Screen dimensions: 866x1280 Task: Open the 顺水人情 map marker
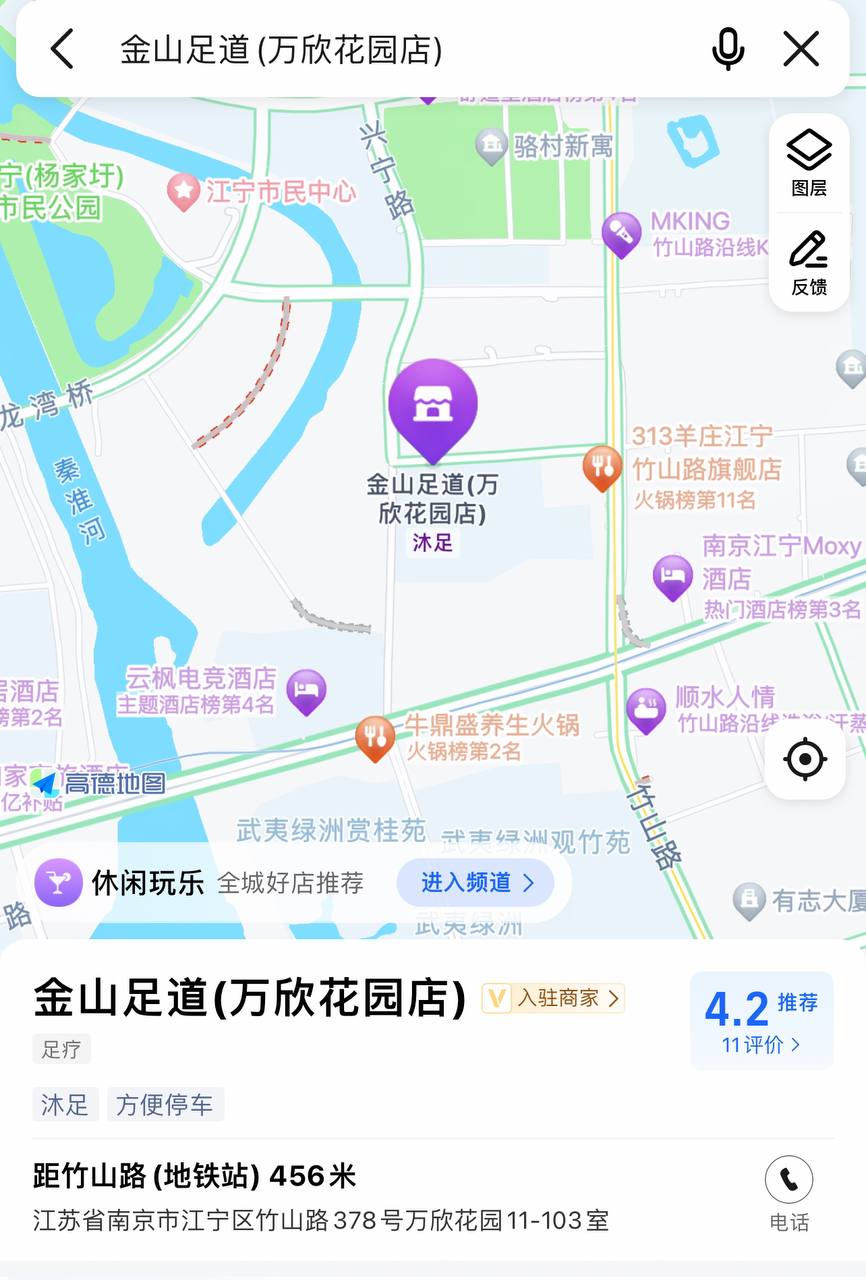pyautogui.click(x=646, y=709)
